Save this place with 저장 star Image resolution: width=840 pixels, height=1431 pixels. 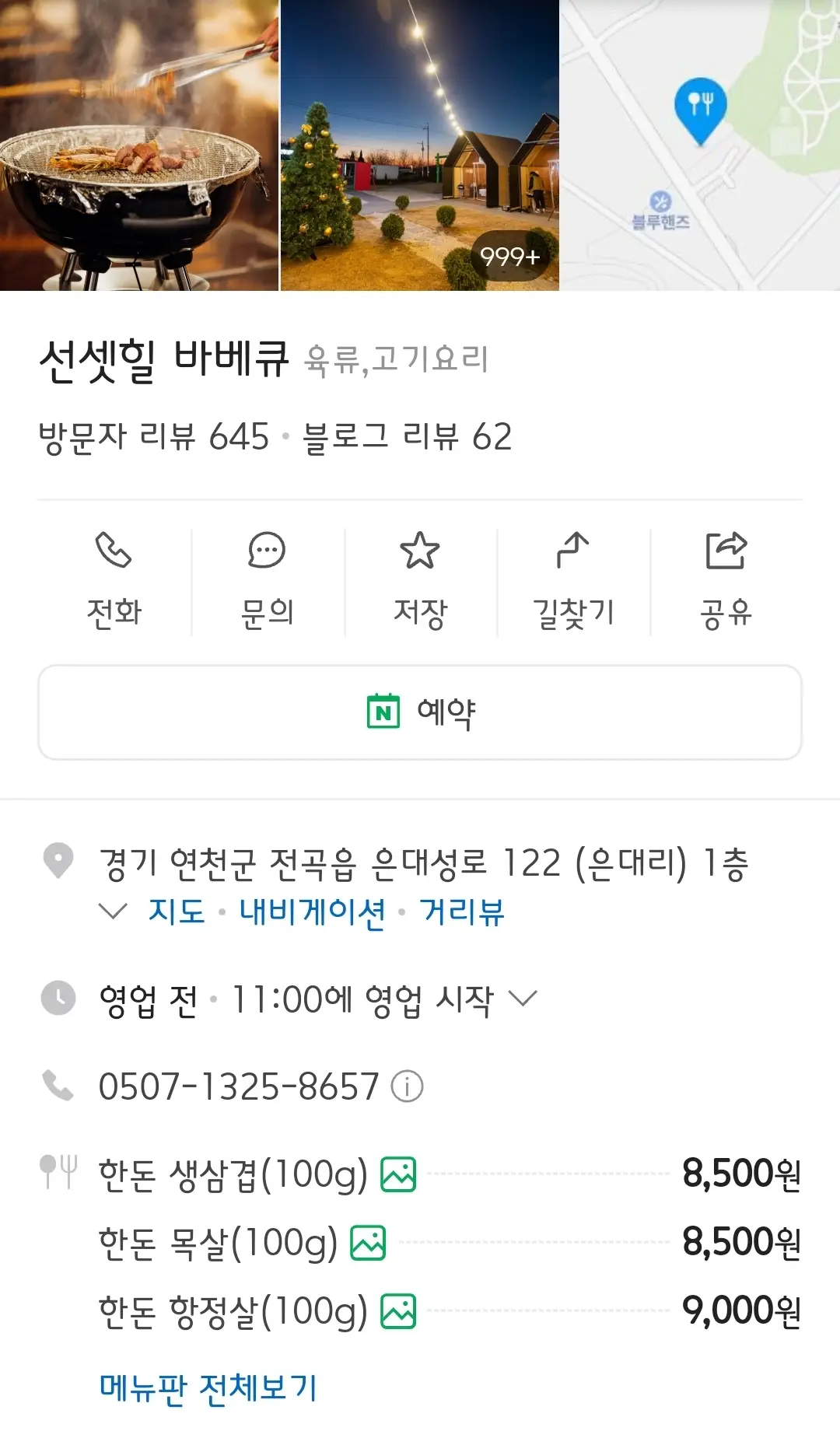420,580
